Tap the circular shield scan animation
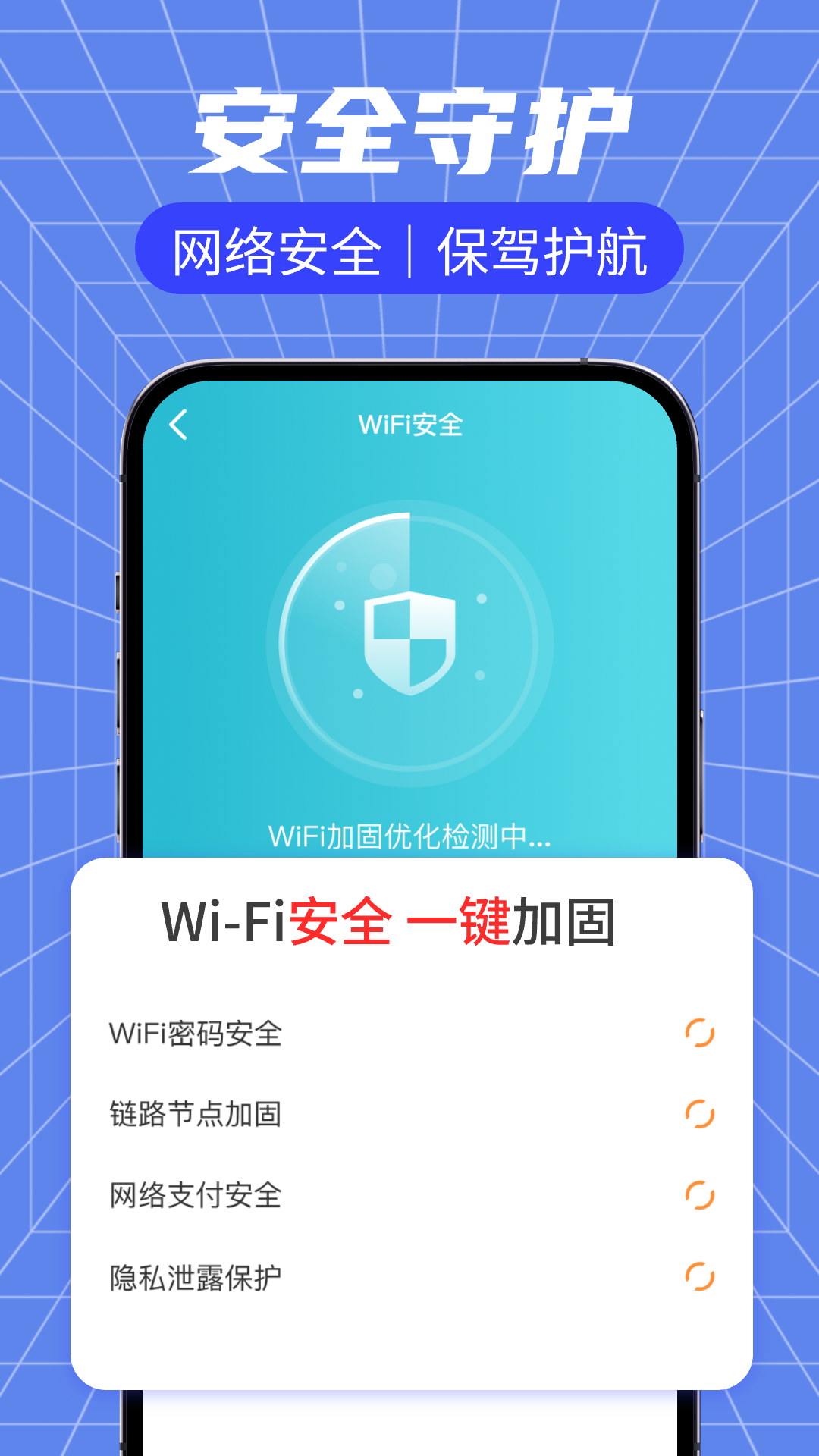The height and width of the screenshot is (1456, 819). pyautogui.click(x=409, y=641)
